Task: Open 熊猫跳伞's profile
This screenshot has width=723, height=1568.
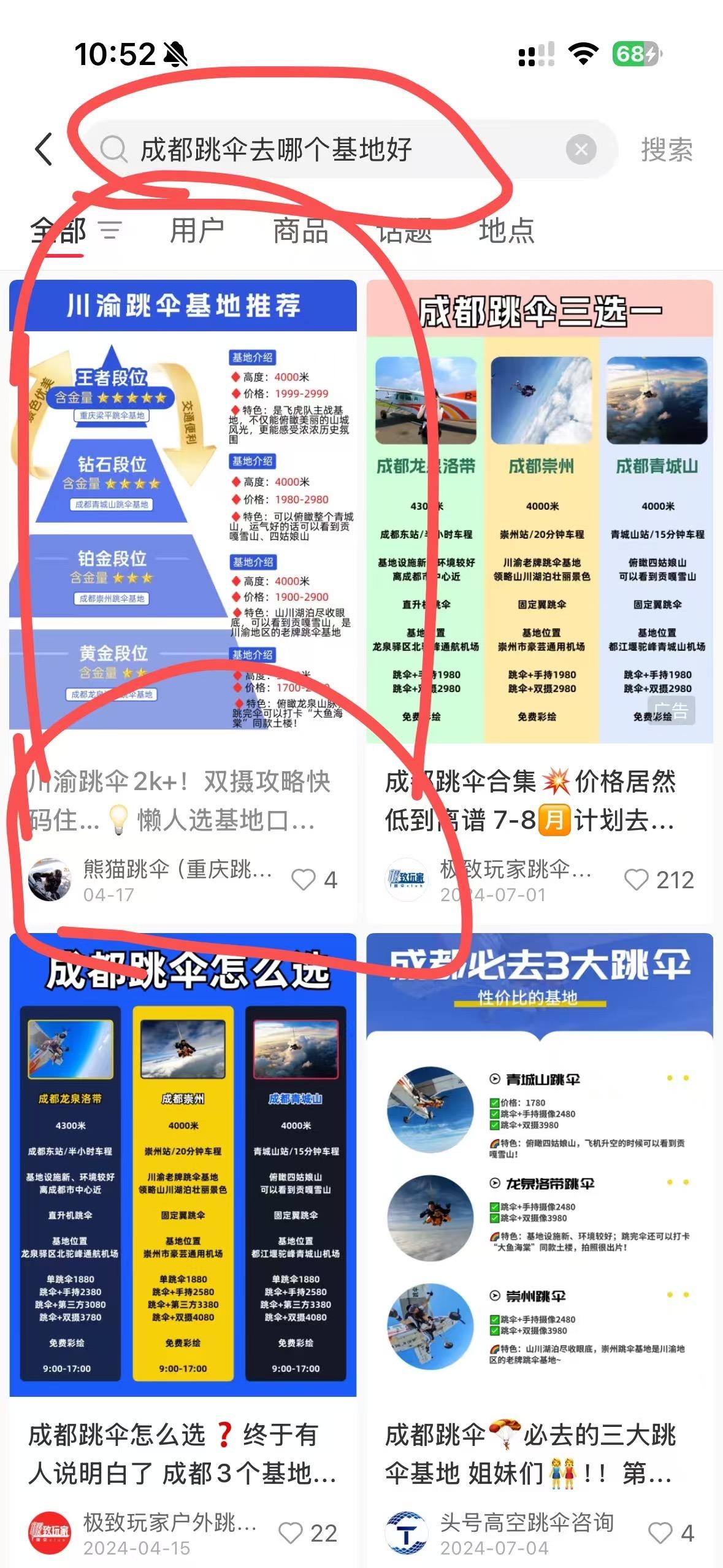Action: point(50,880)
